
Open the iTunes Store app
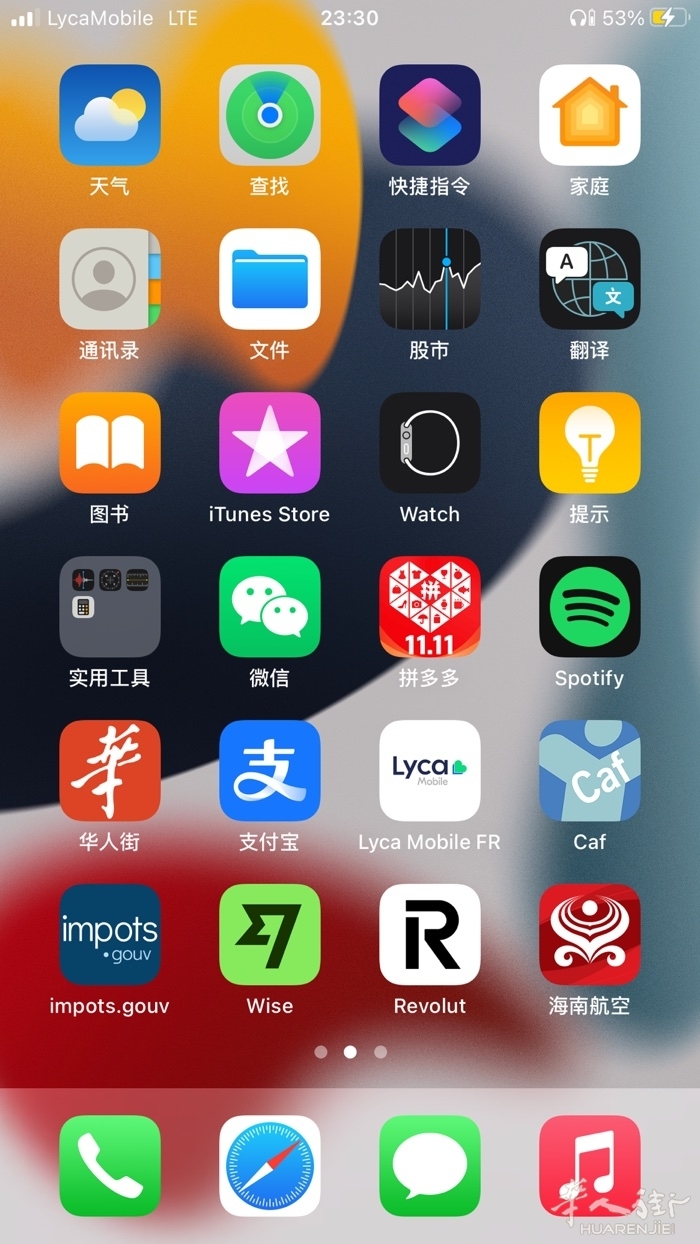click(270, 443)
